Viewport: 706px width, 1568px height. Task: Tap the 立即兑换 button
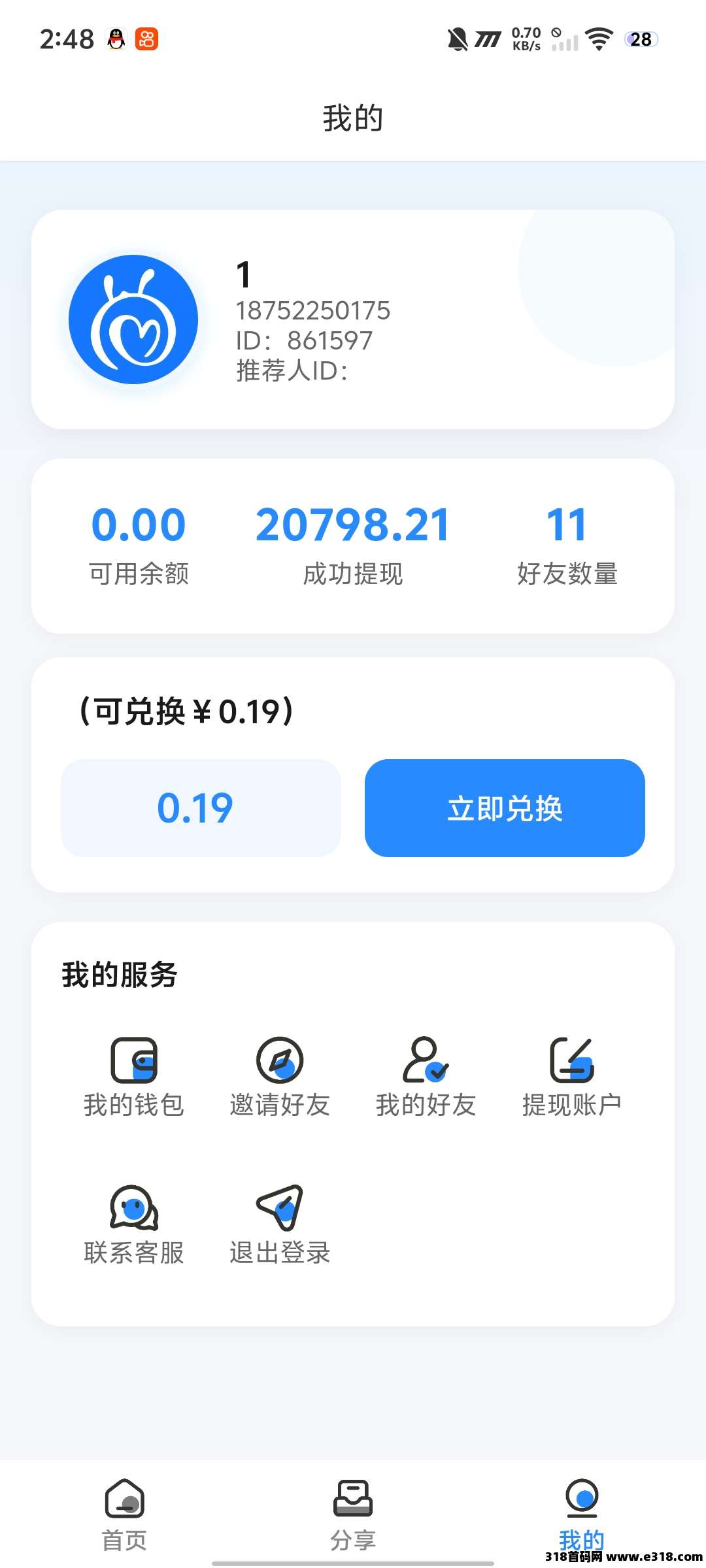(505, 808)
